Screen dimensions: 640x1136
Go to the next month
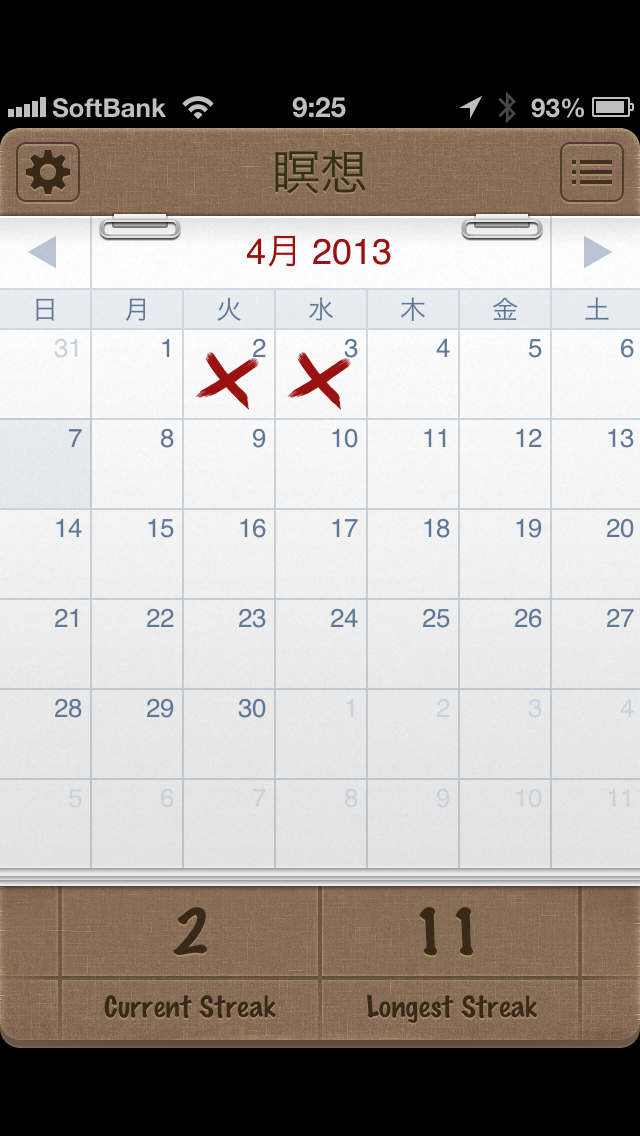pyautogui.click(x=596, y=252)
